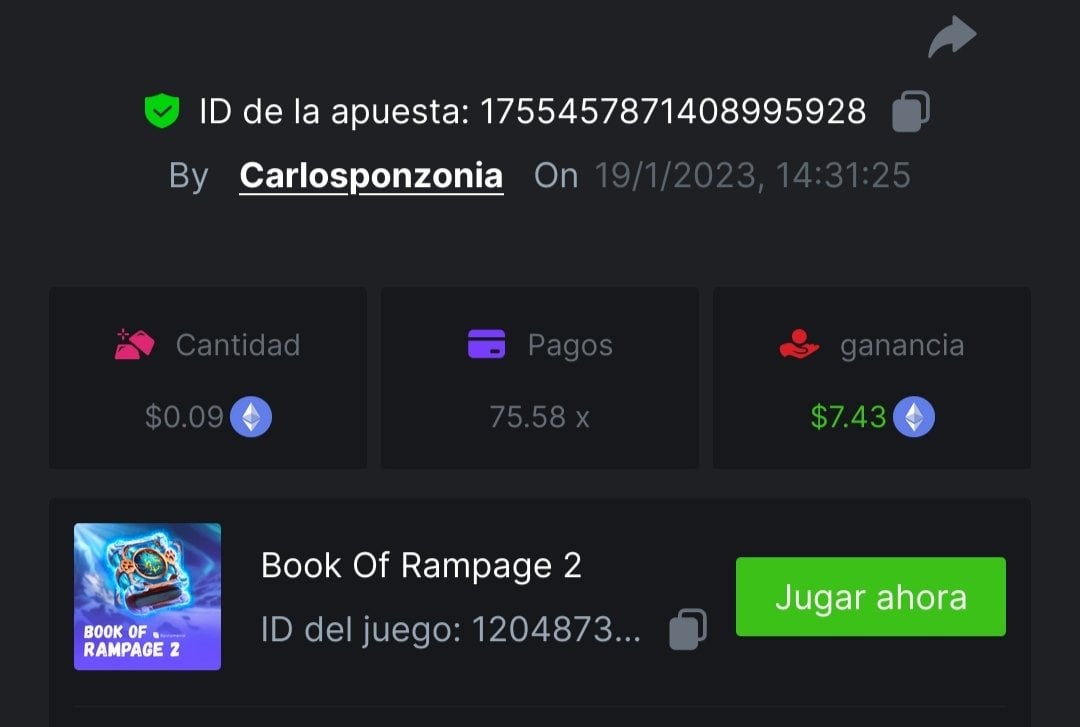Open Carlosponzonia's profile
The width and height of the screenshot is (1080, 727).
(x=371, y=176)
